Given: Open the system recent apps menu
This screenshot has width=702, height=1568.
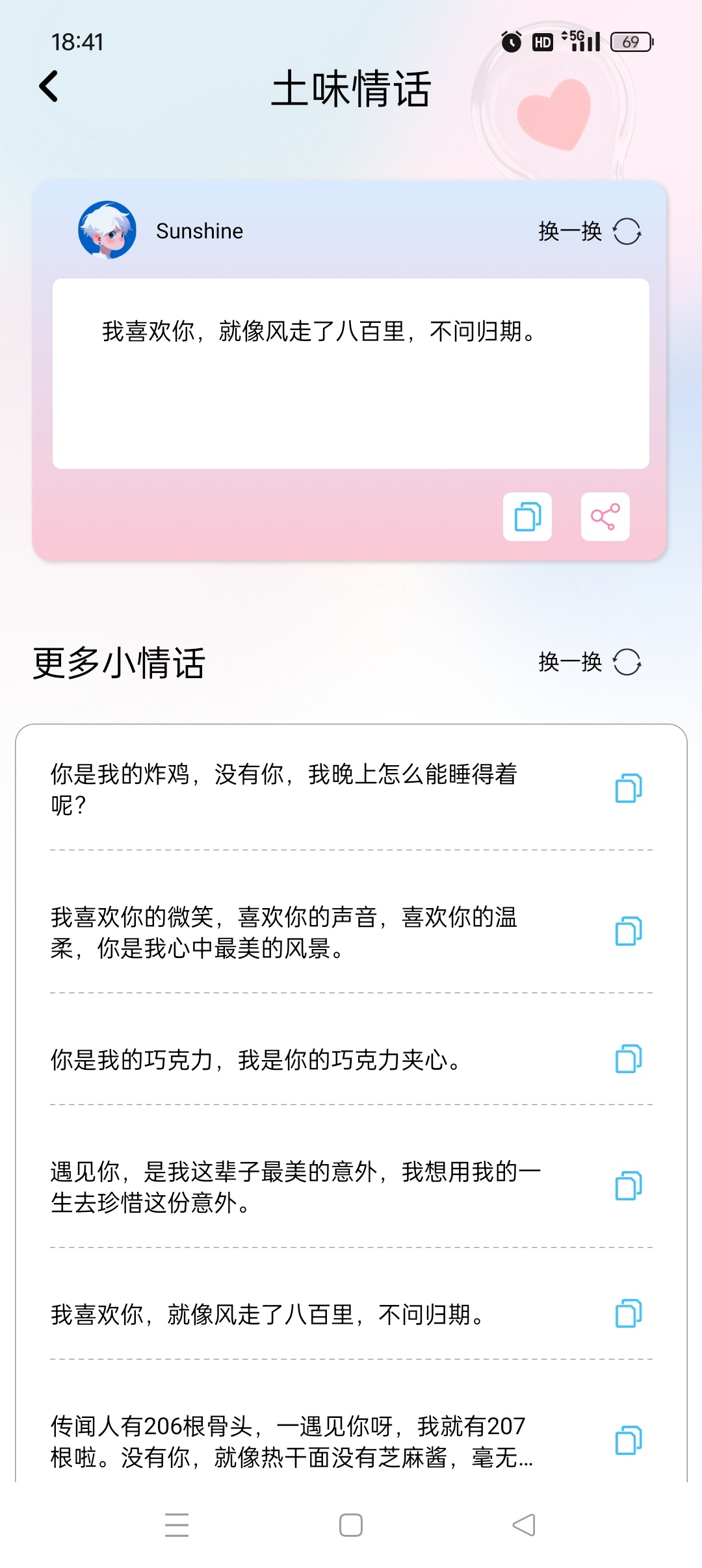Looking at the screenshot, I should [177, 1525].
